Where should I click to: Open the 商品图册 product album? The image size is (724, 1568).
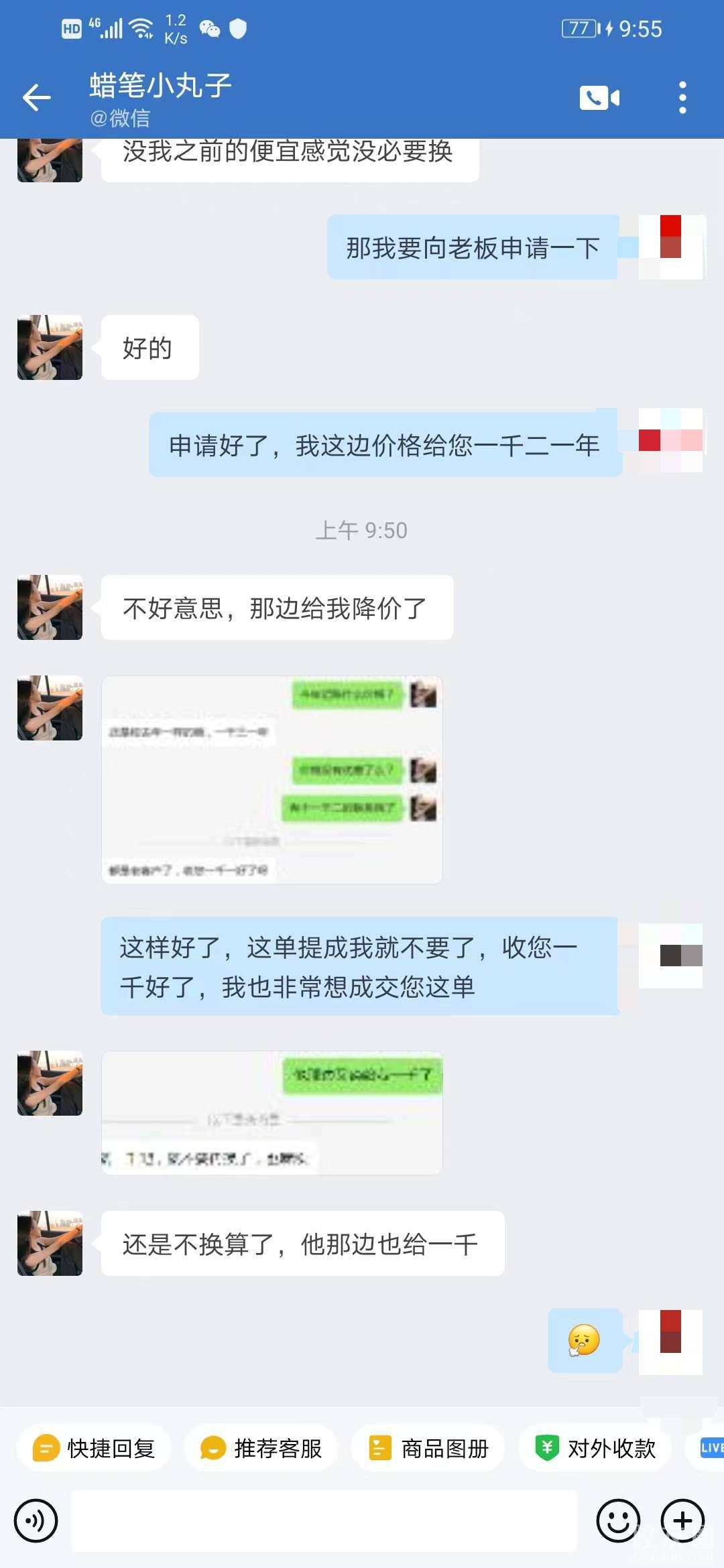point(428,1448)
